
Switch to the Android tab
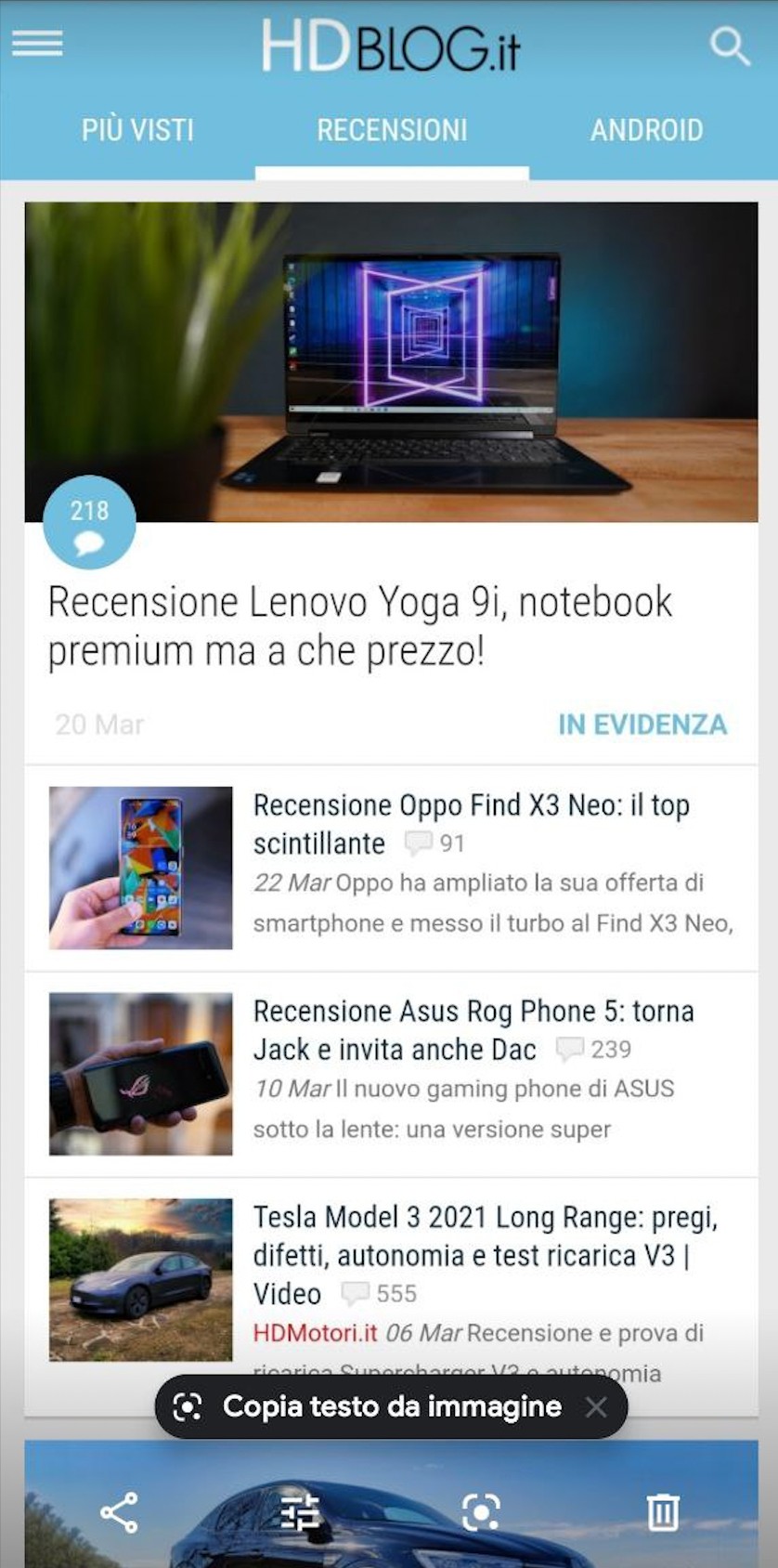click(x=647, y=130)
